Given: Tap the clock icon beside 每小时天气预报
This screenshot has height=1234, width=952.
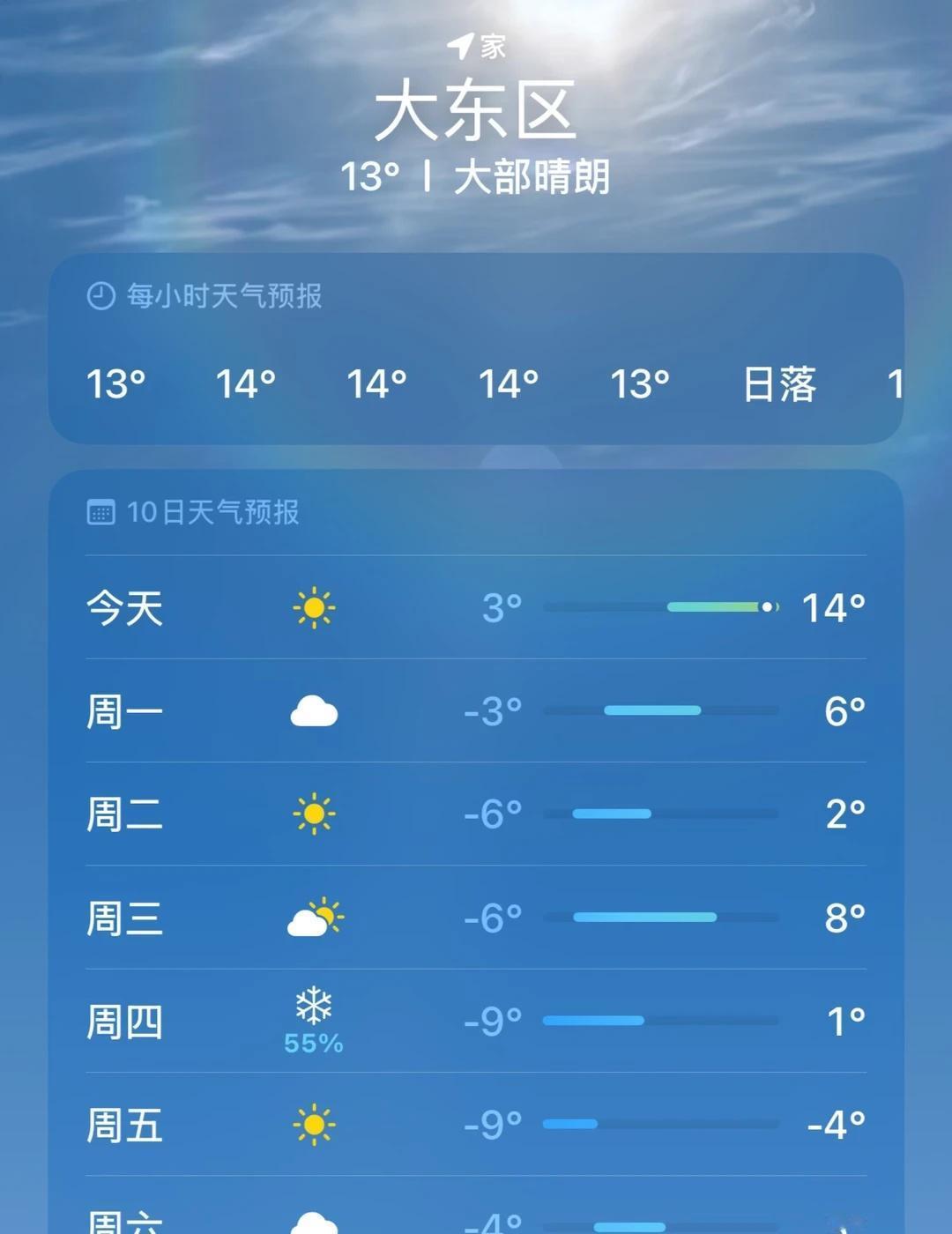Looking at the screenshot, I should pyautogui.click(x=100, y=296).
